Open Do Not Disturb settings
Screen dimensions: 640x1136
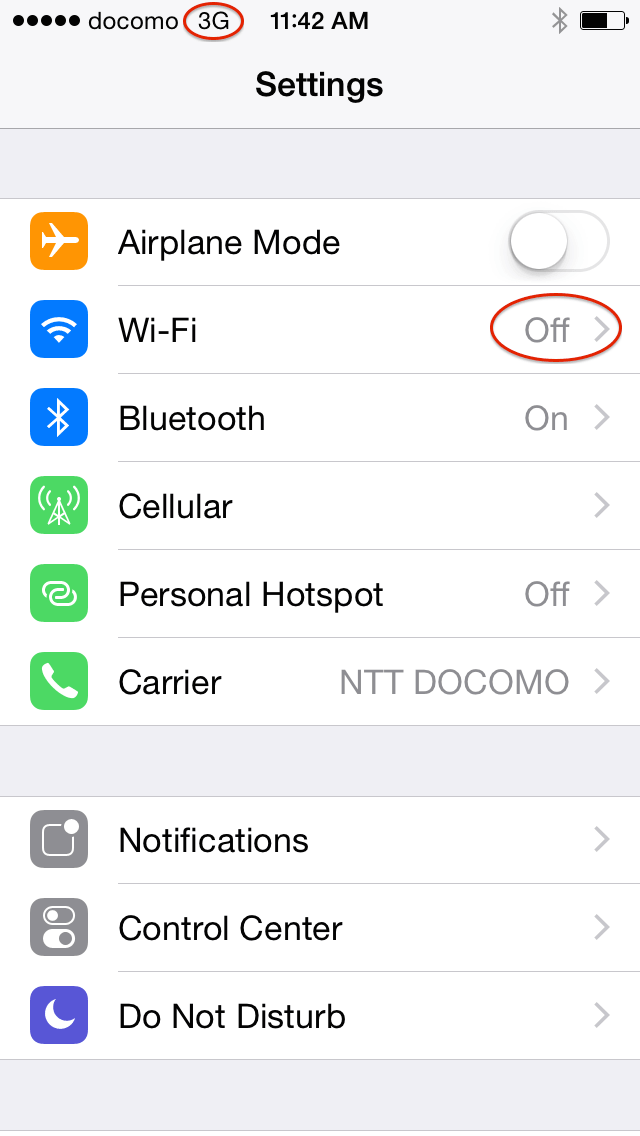320,1016
